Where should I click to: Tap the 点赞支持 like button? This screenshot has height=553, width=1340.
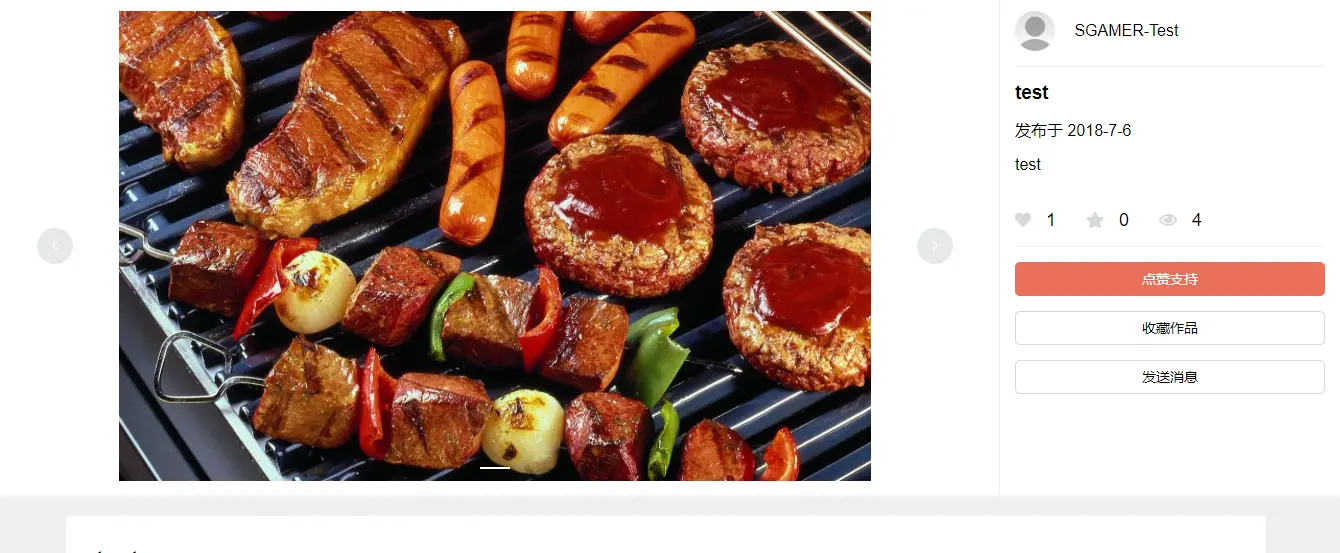tap(1169, 279)
